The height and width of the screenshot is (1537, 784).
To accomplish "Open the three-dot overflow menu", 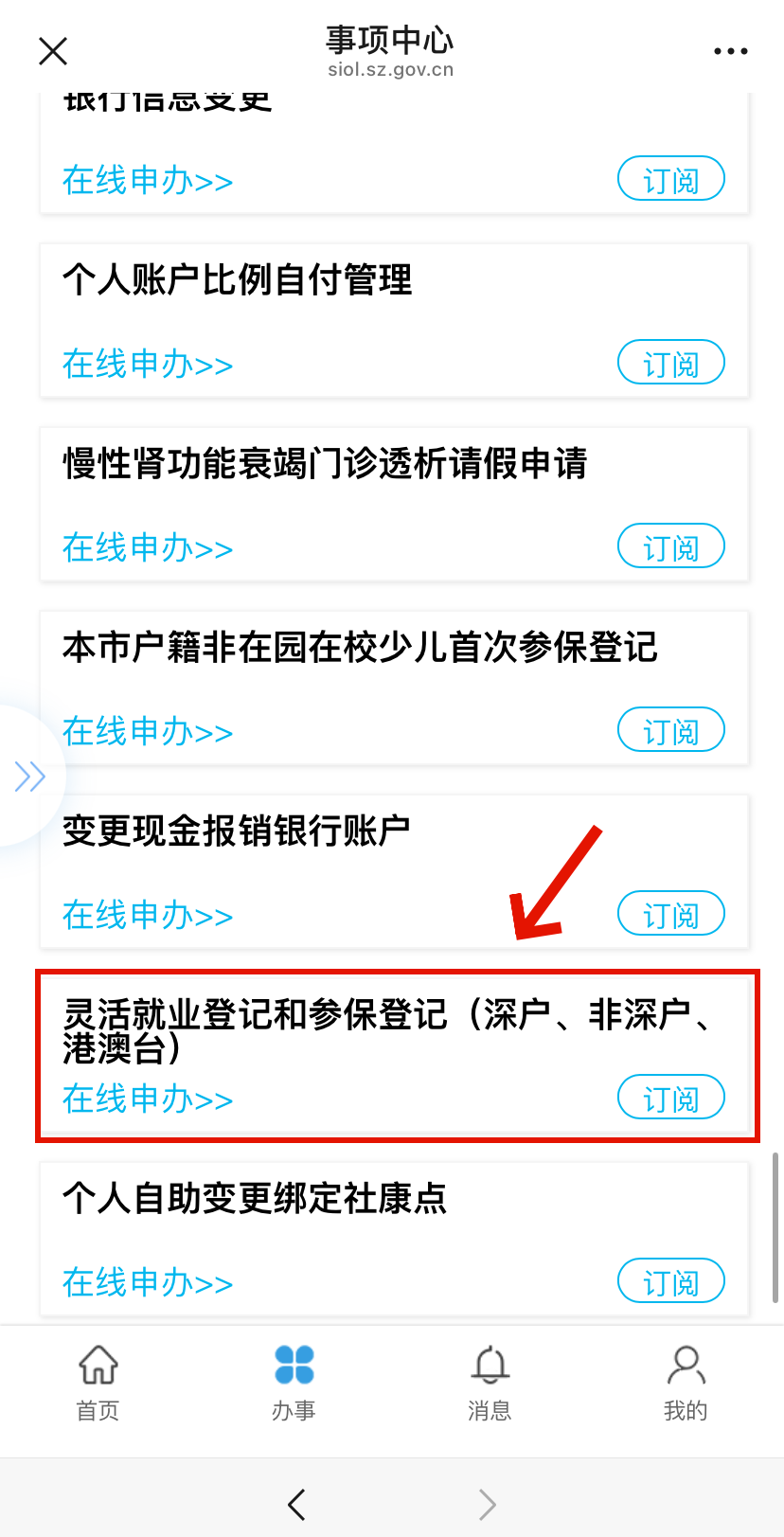I will [x=730, y=51].
